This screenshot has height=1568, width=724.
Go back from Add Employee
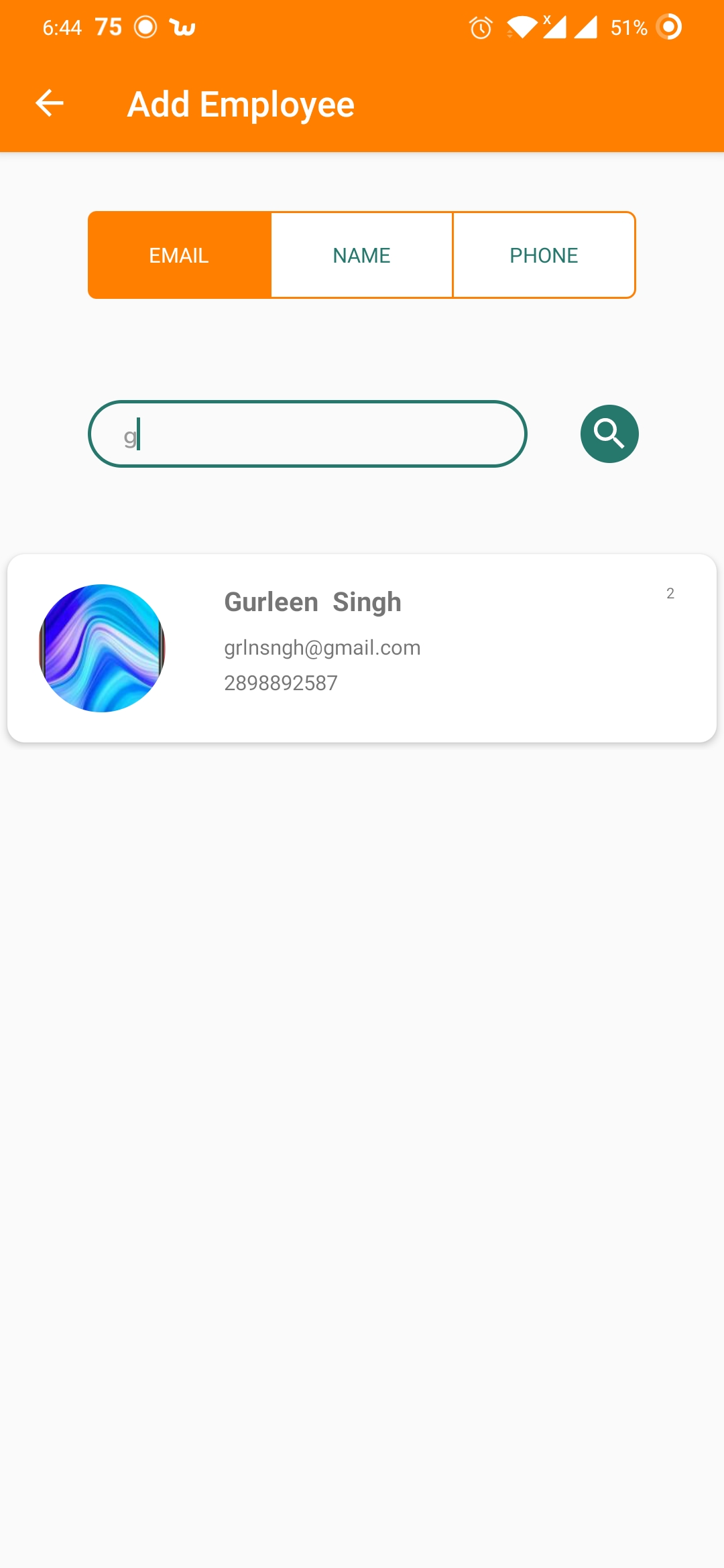click(x=49, y=103)
